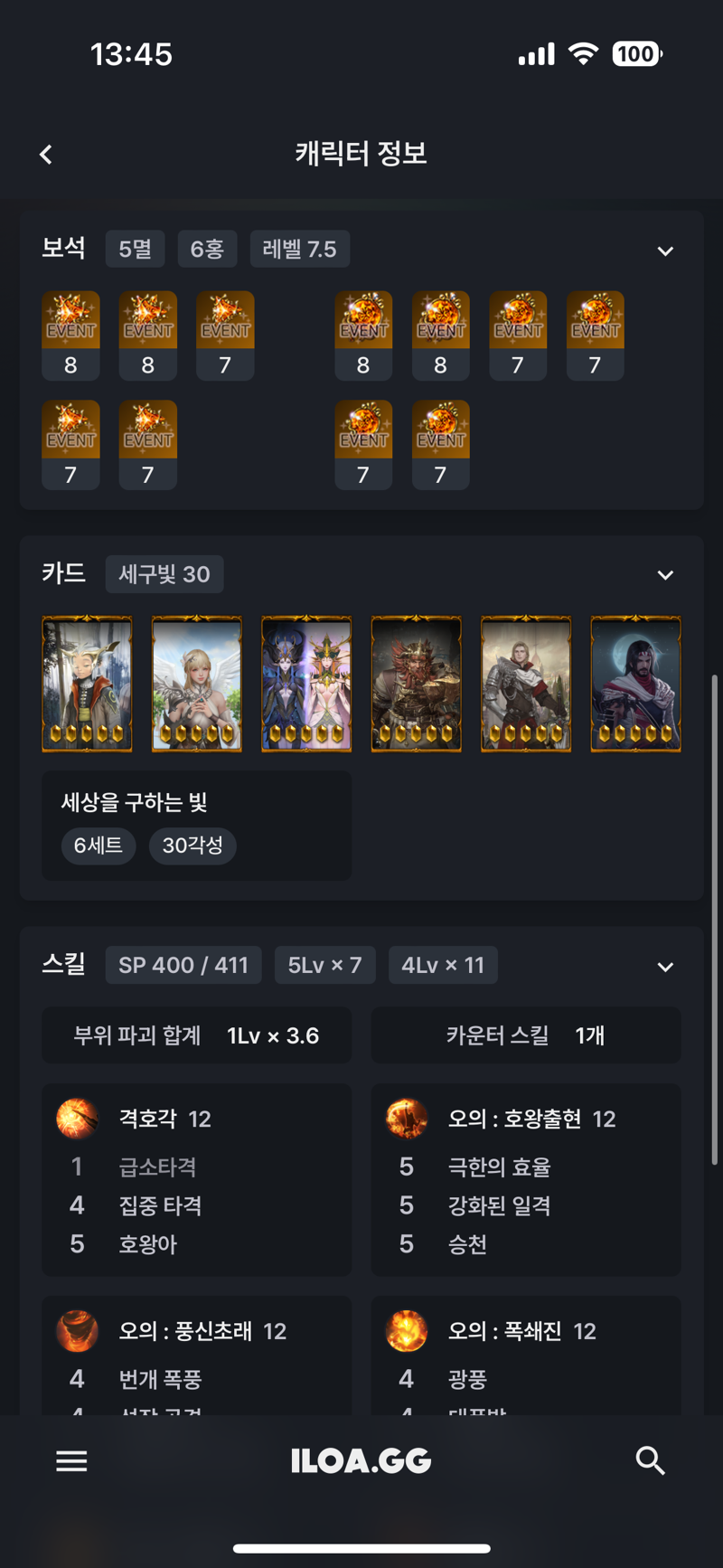Collapse the 스킬 section
The height and width of the screenshot is (1568, 723).
click(x=665, y=967)
